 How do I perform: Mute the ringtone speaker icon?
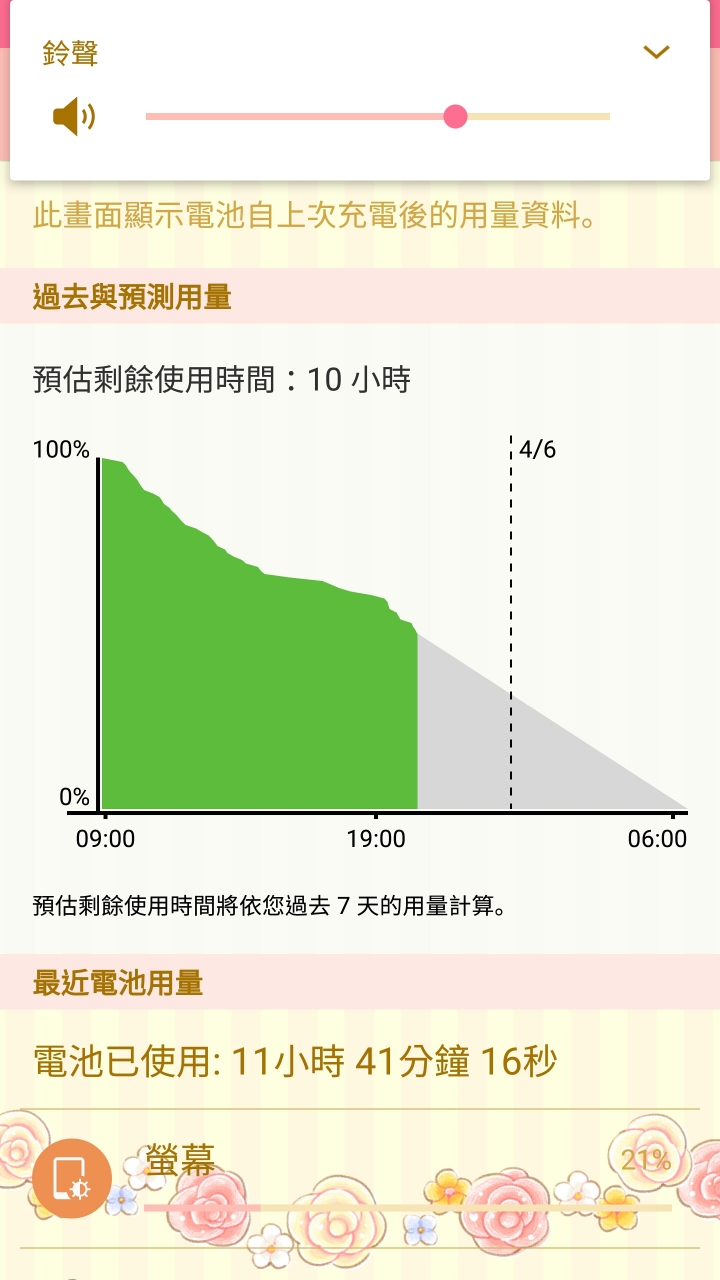point(75,117)
